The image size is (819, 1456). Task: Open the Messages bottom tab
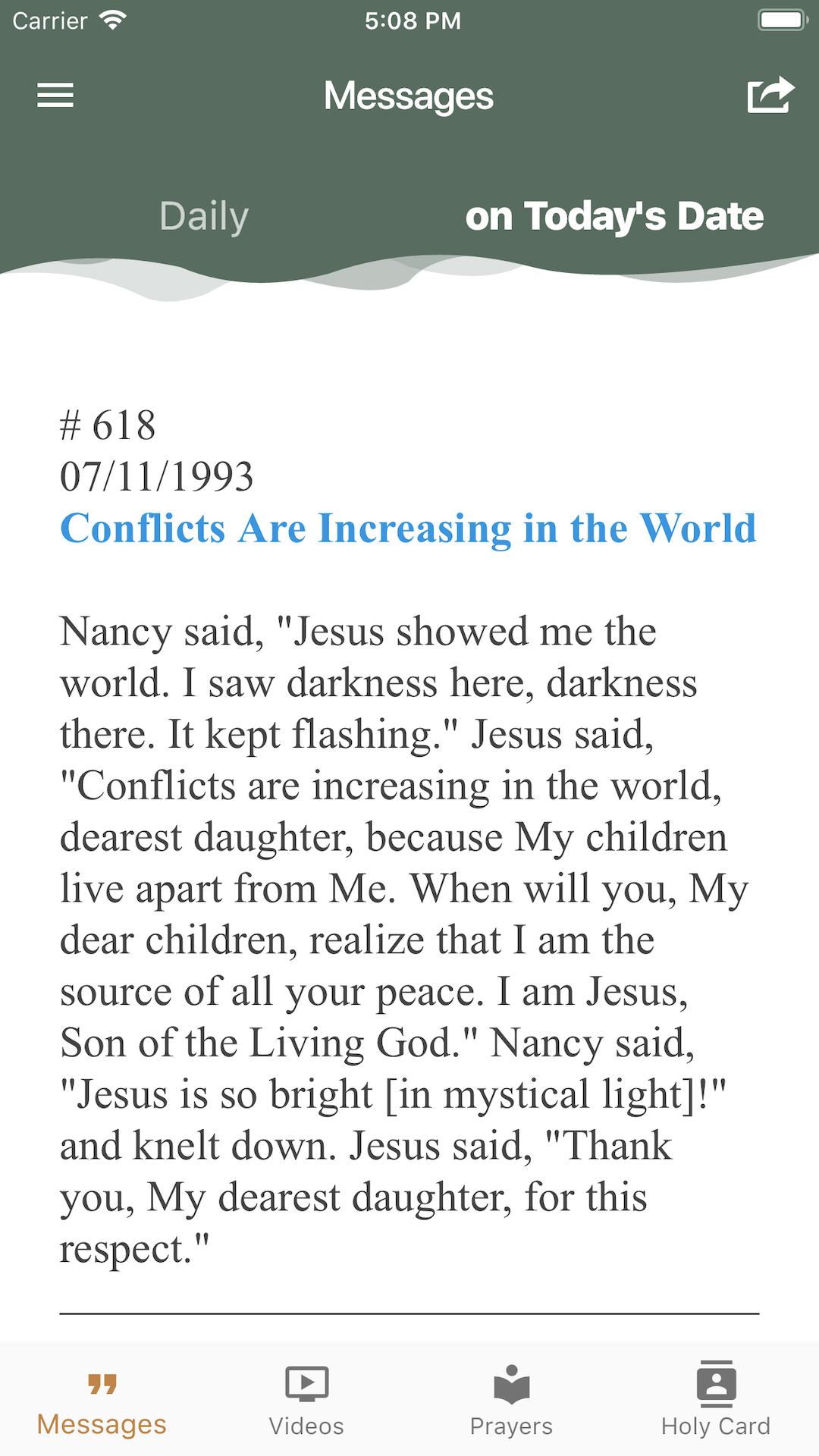pos(102,1401)
